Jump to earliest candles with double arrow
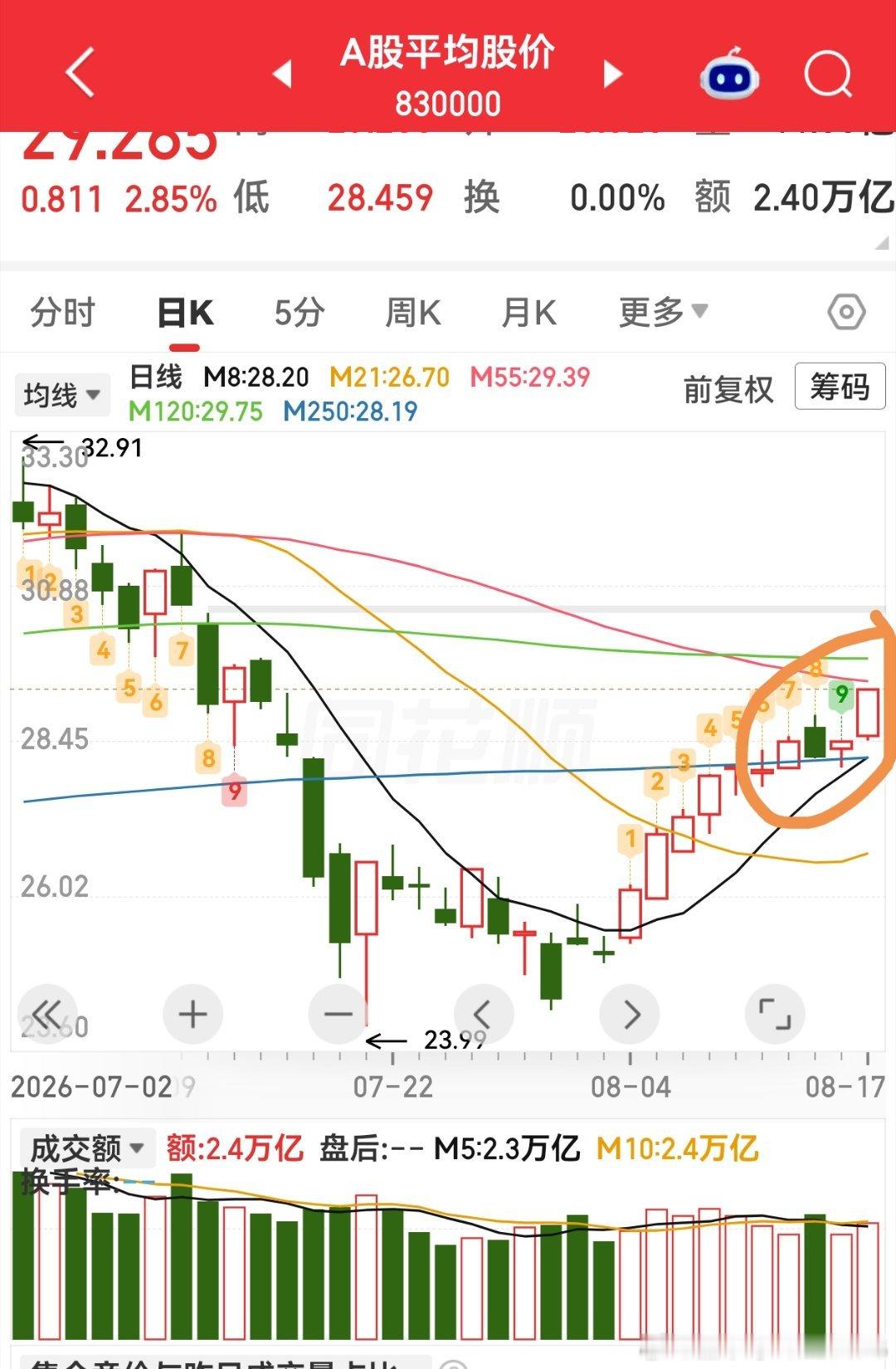Screen dimensions: 896x1369 pos(47,1014)
